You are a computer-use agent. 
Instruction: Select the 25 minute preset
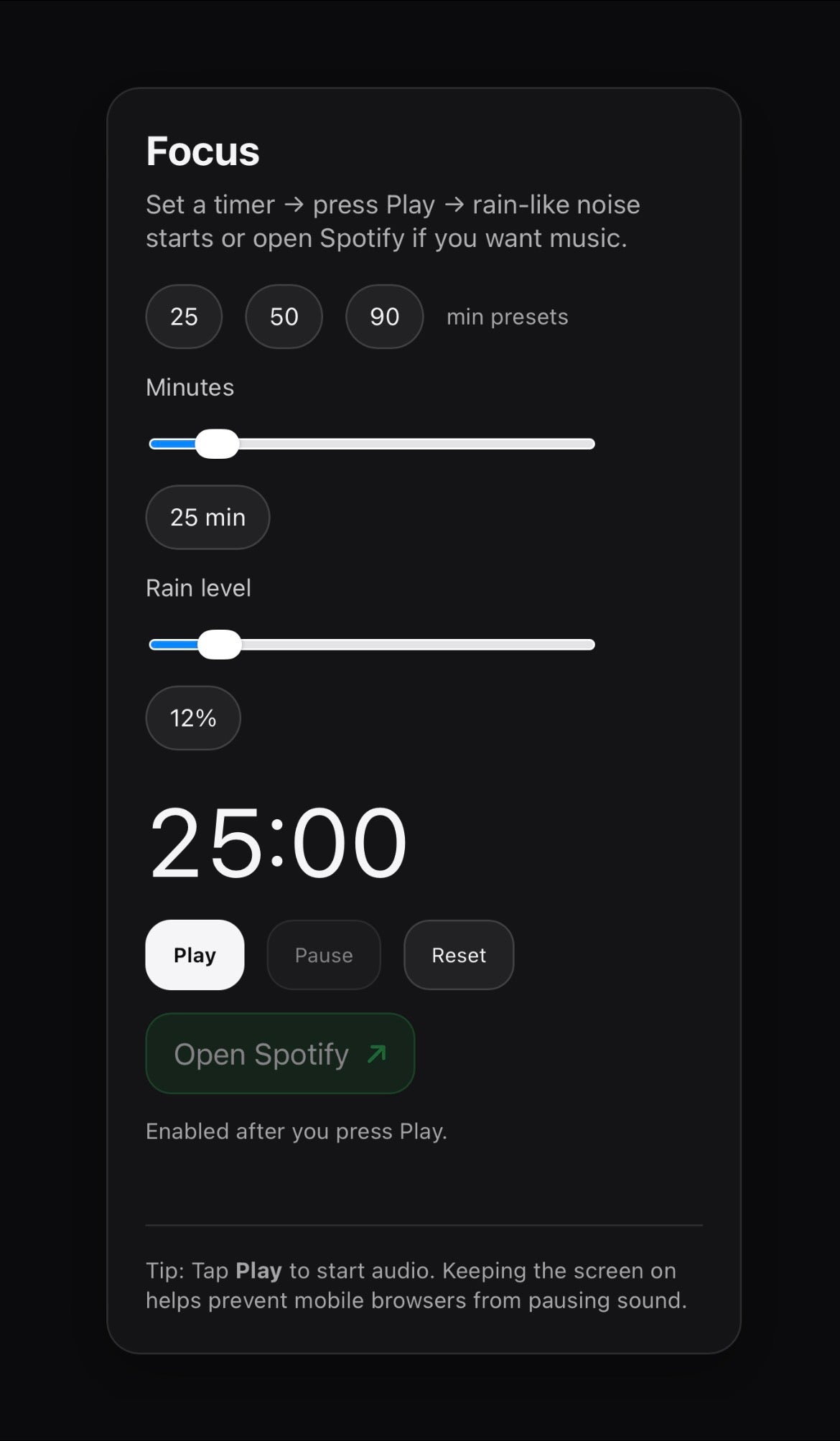click(x=184, y=317)
